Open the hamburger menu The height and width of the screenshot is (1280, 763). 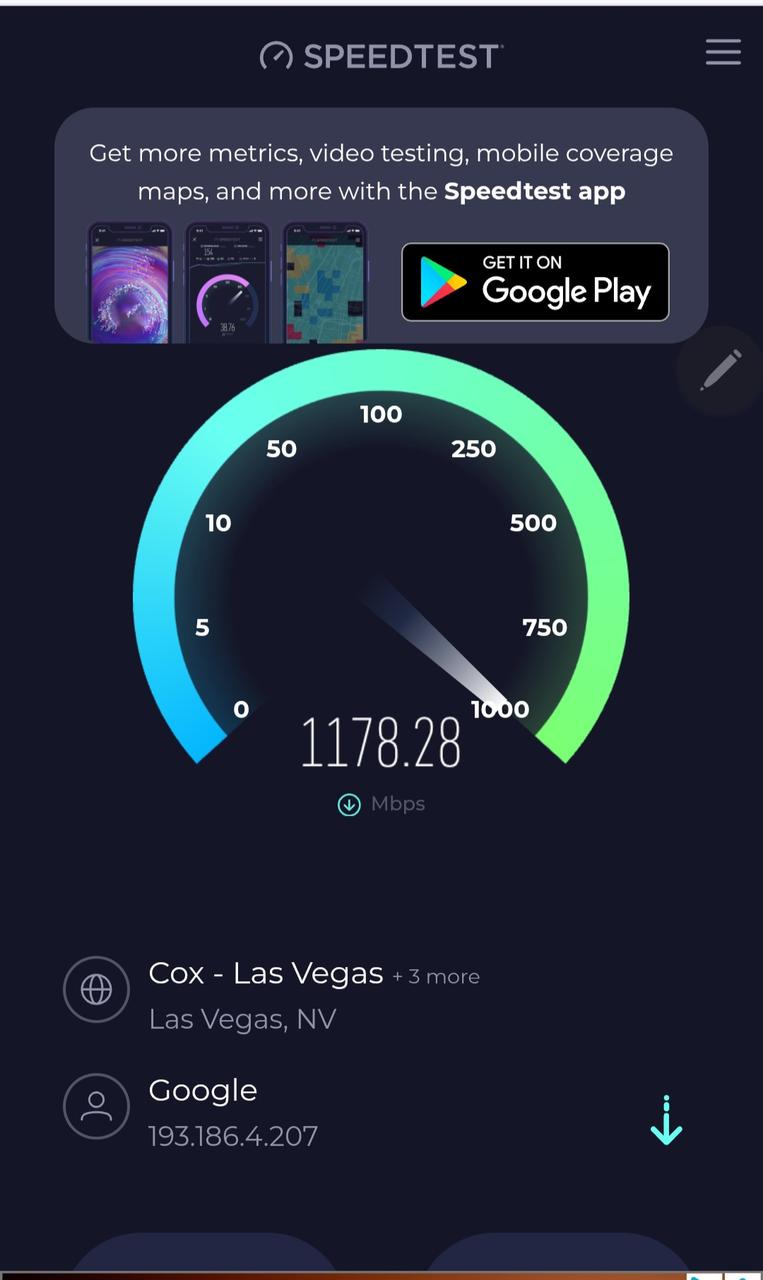pyautogui.click(x=723, y=53)
